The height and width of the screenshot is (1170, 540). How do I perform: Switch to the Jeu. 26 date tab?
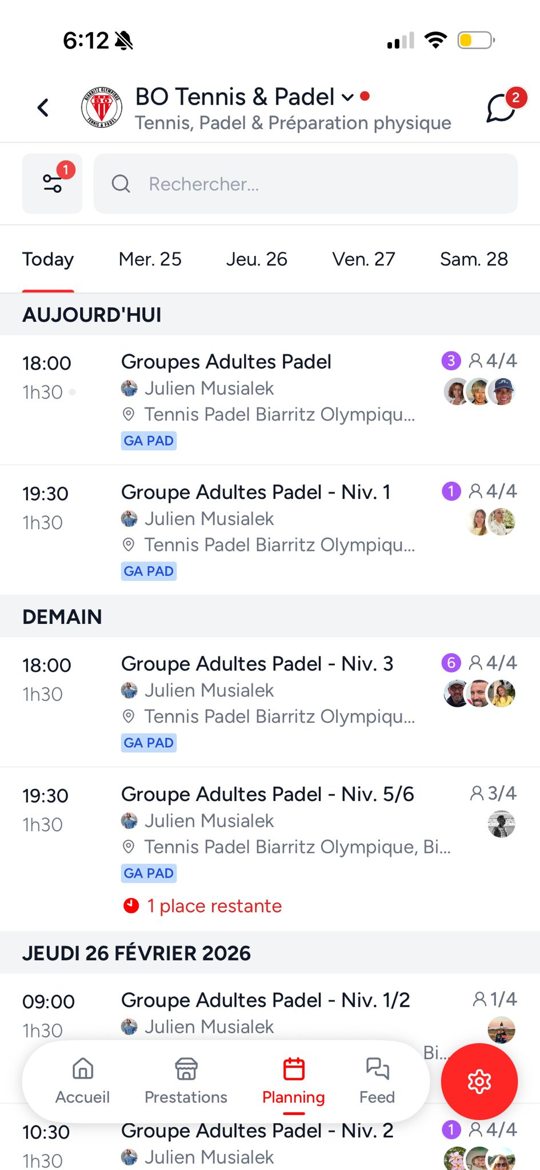(257, 260)
